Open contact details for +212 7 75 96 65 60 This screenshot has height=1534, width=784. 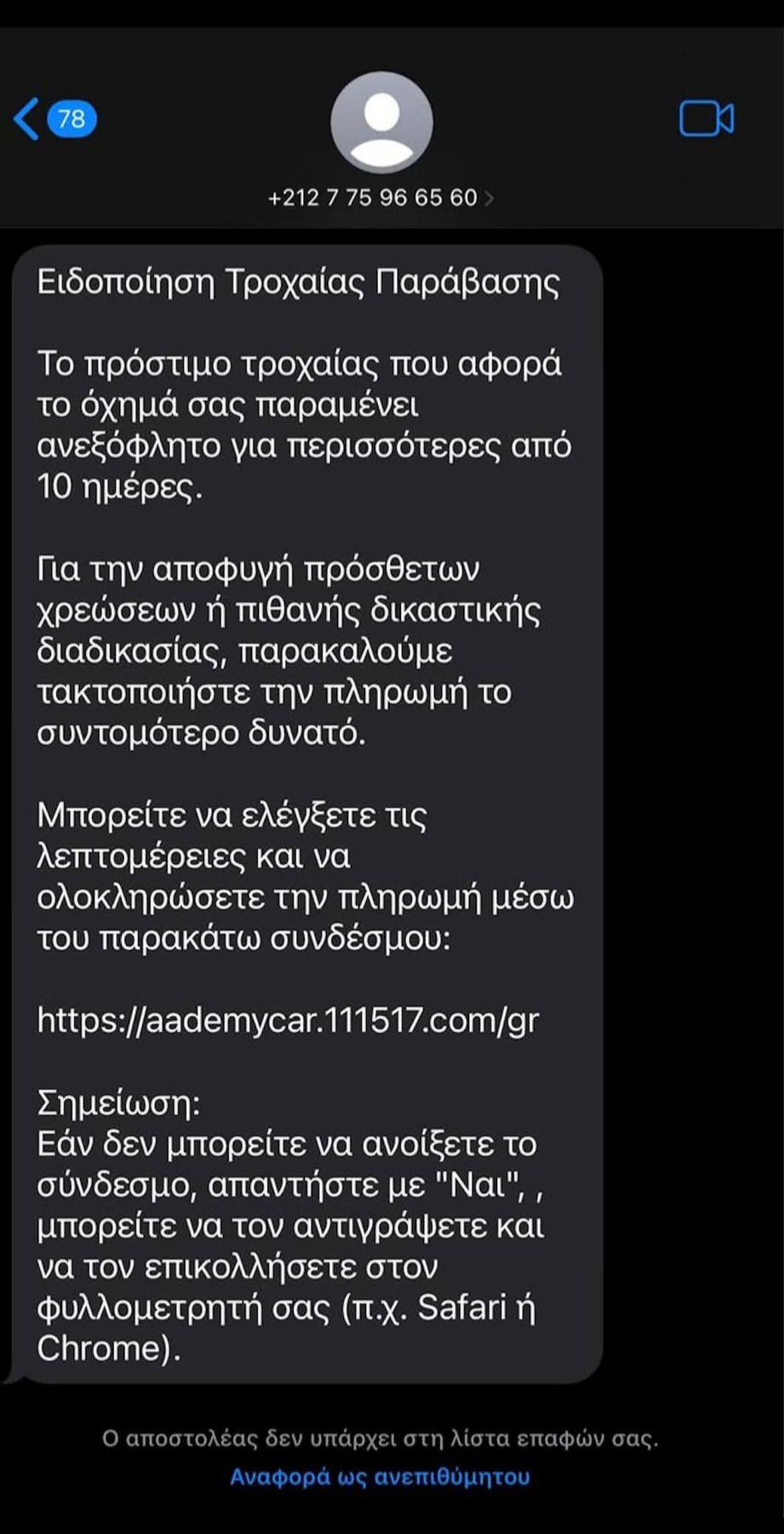(380, 197)
